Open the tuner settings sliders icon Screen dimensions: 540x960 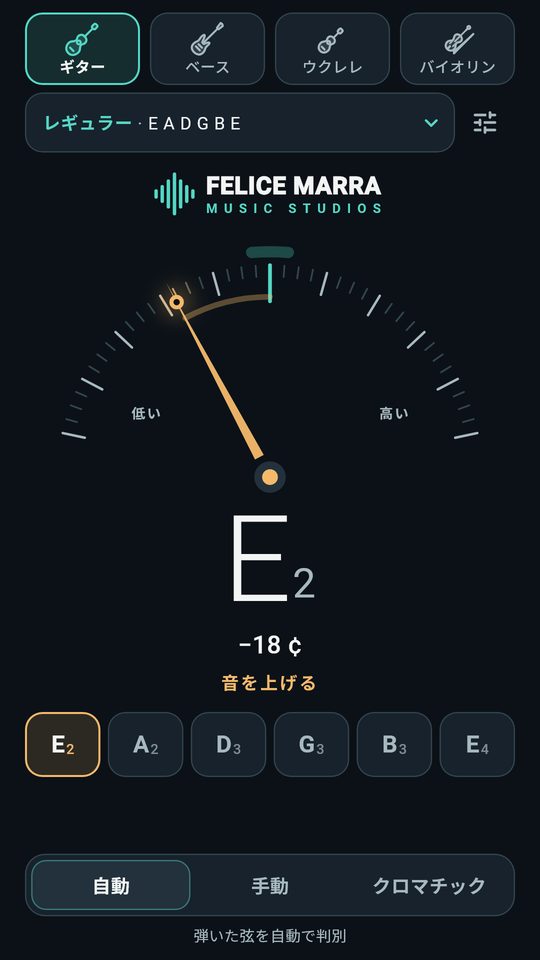485,122
